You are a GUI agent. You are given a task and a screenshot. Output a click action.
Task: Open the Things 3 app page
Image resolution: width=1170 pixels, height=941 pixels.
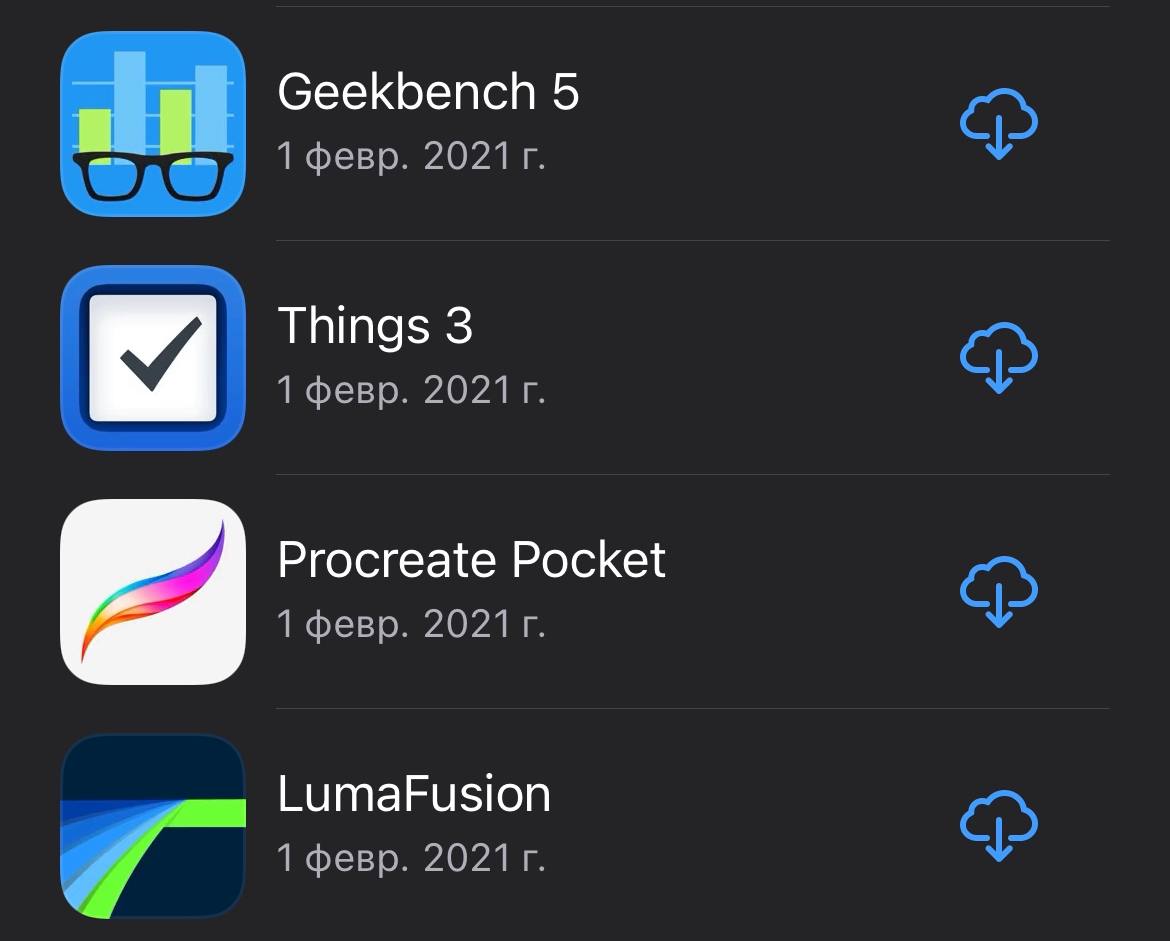[x=375, y=327]
